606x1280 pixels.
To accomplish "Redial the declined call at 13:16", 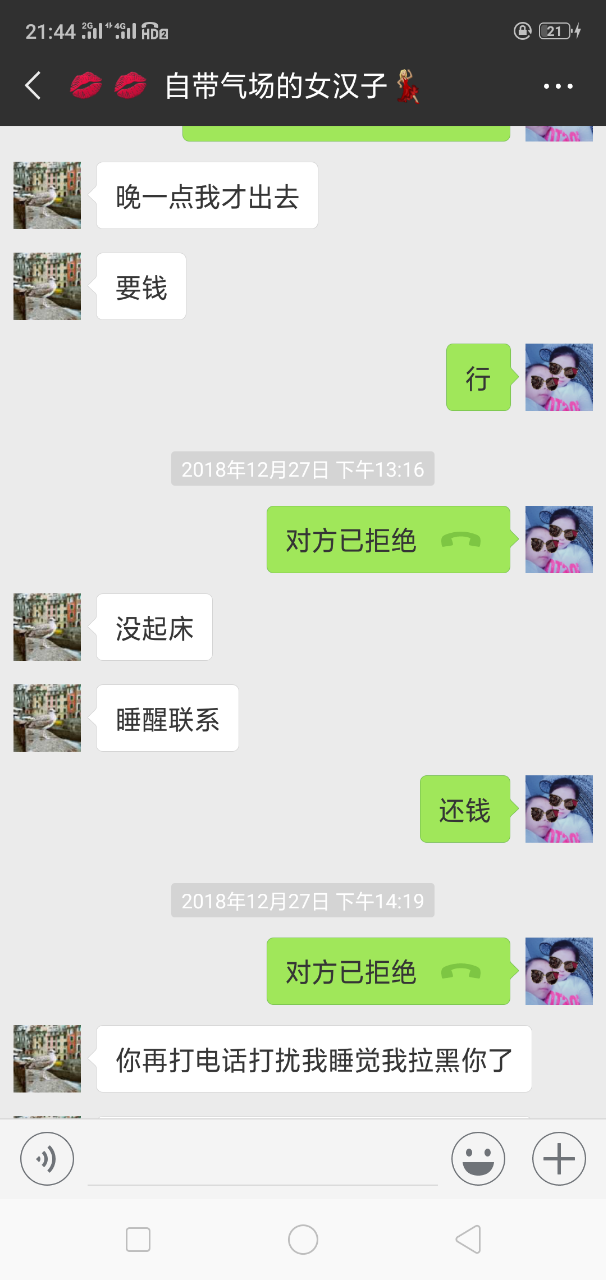I will click(x=388, y=540).
